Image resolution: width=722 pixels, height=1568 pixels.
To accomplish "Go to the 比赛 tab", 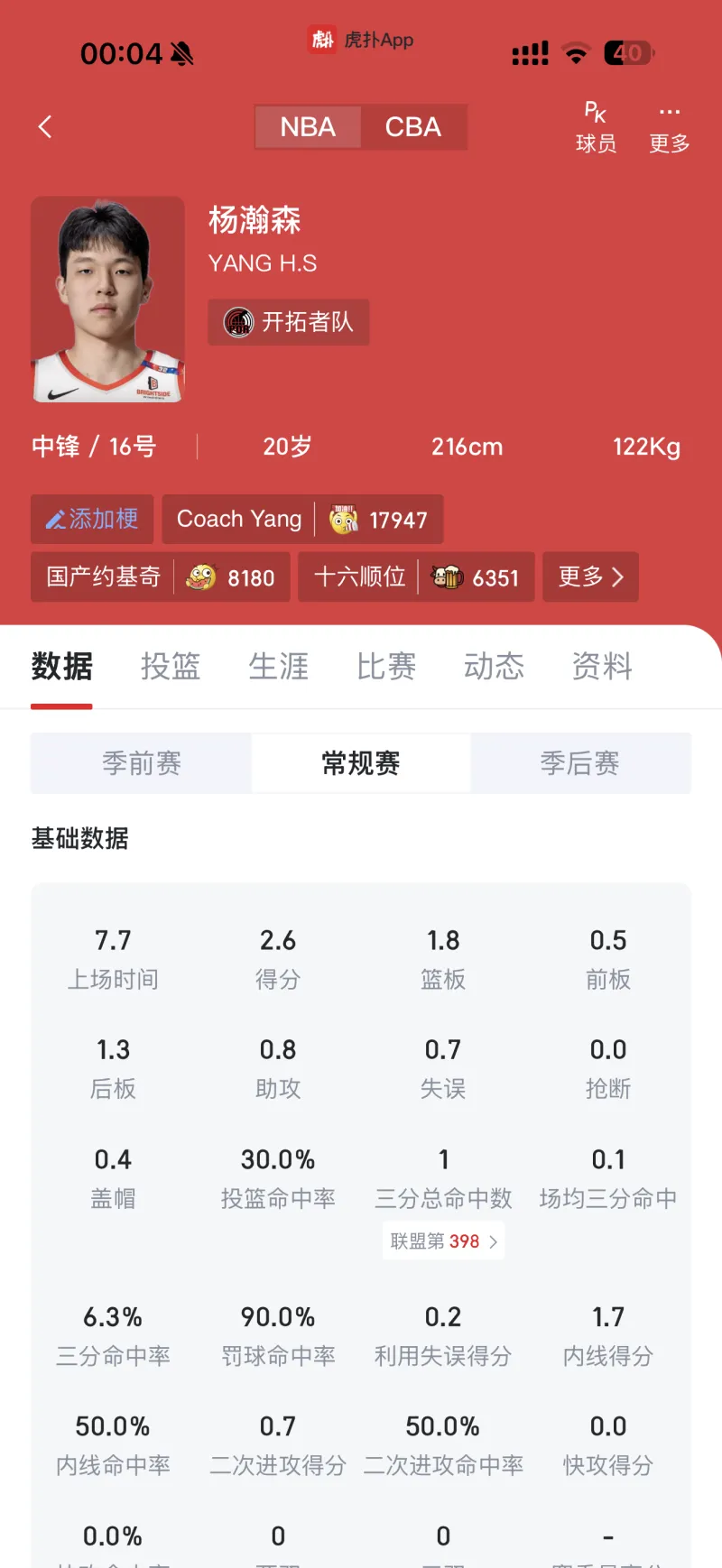I will click(x=386, y=667).
